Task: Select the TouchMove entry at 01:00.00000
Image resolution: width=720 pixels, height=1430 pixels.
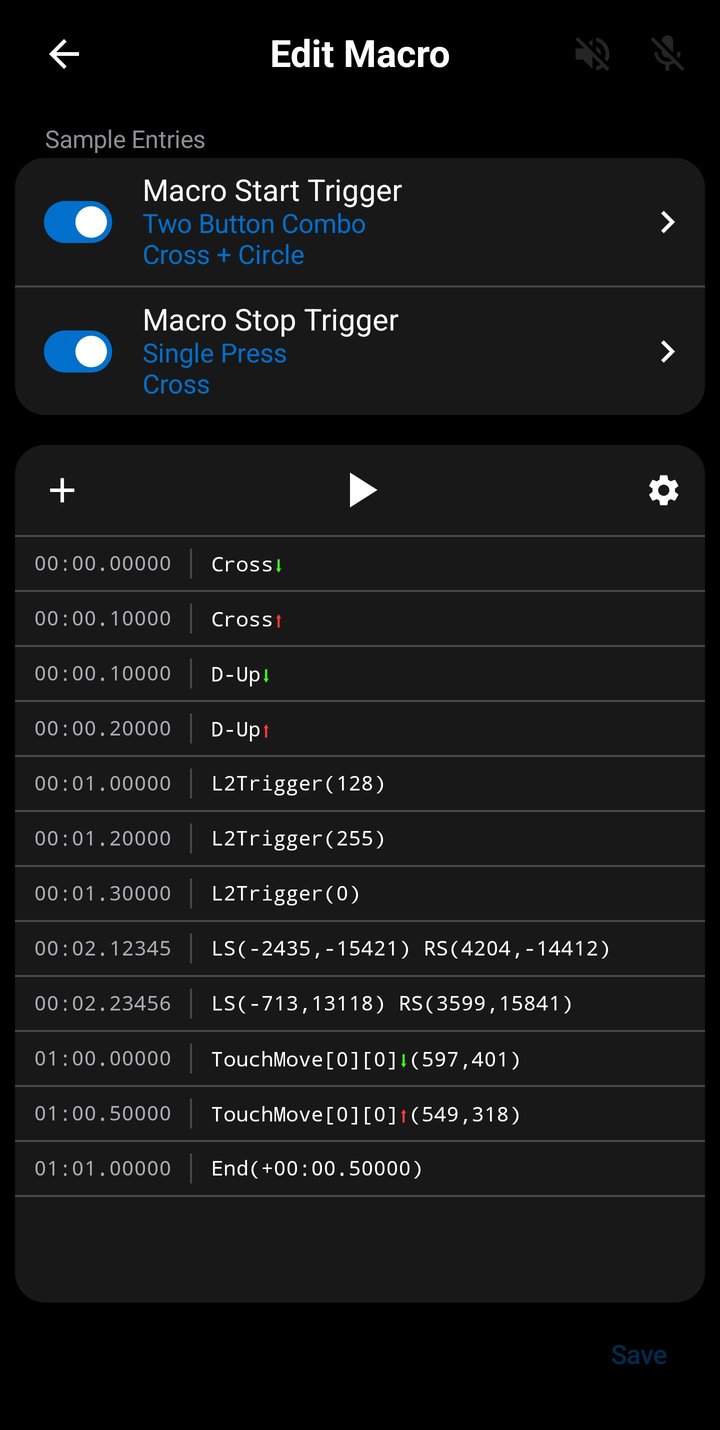Action: point(360,1058)
